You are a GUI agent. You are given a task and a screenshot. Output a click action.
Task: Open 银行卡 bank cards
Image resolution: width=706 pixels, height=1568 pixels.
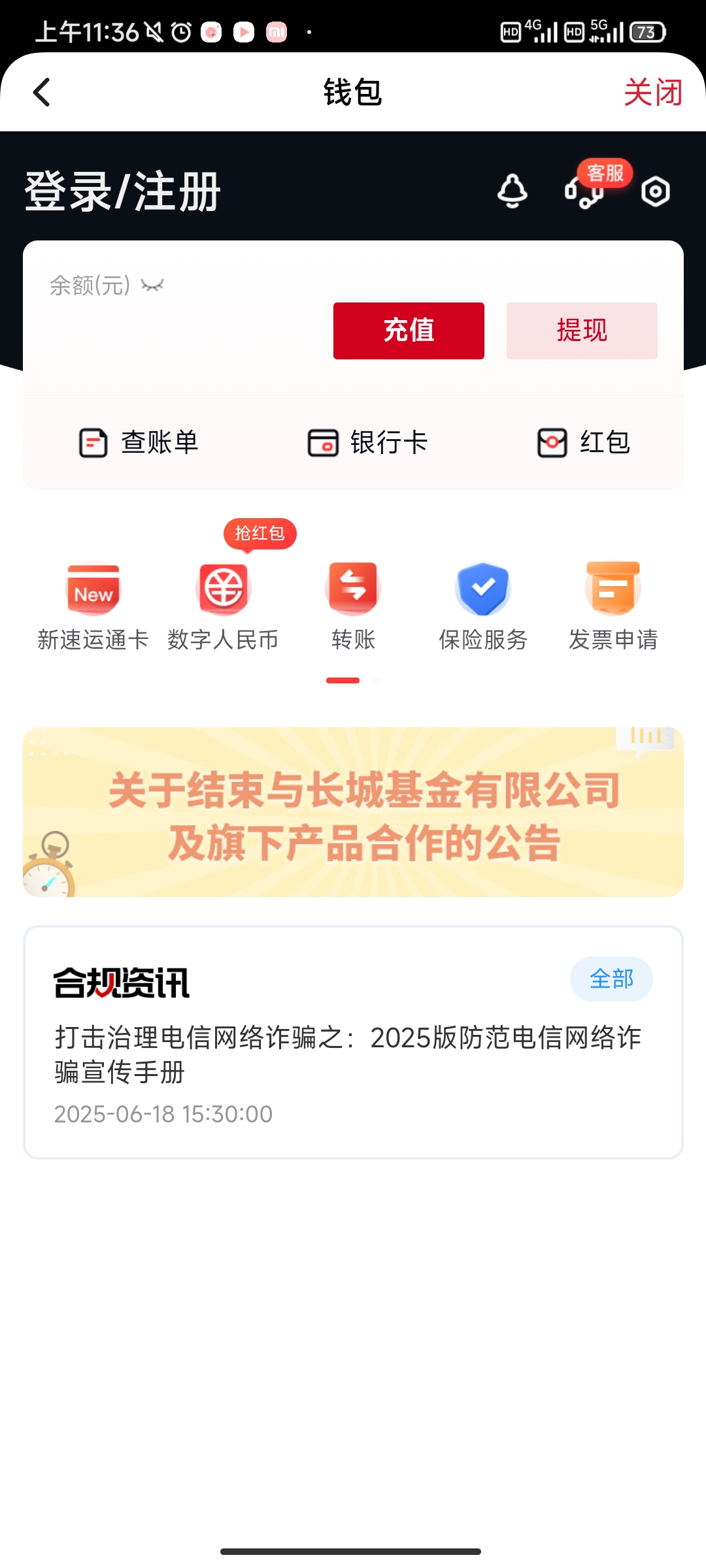pos(367,442)
